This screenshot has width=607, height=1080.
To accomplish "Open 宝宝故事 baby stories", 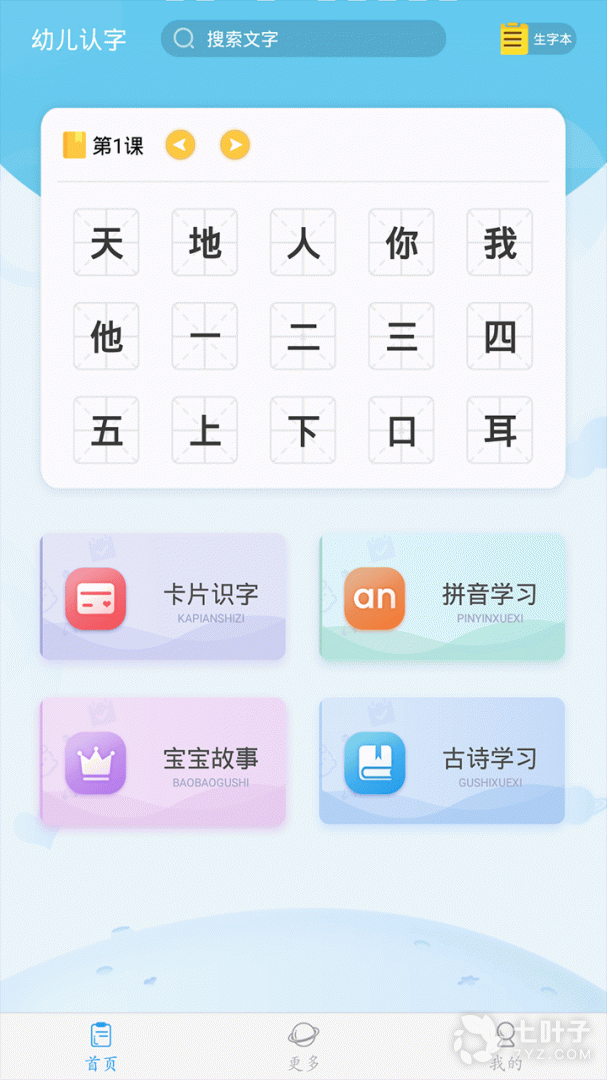I will point(163,762).
